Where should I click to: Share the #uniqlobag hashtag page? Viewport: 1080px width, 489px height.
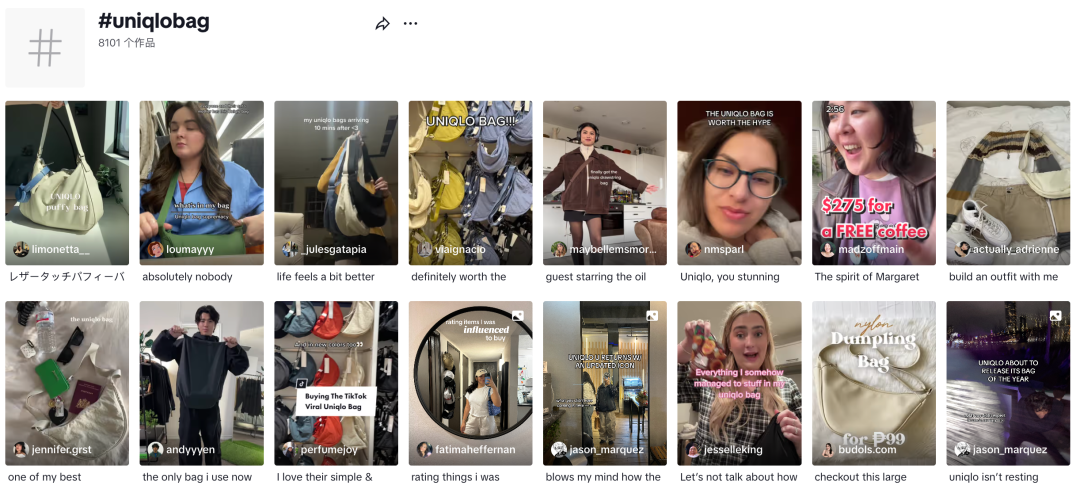382,24
